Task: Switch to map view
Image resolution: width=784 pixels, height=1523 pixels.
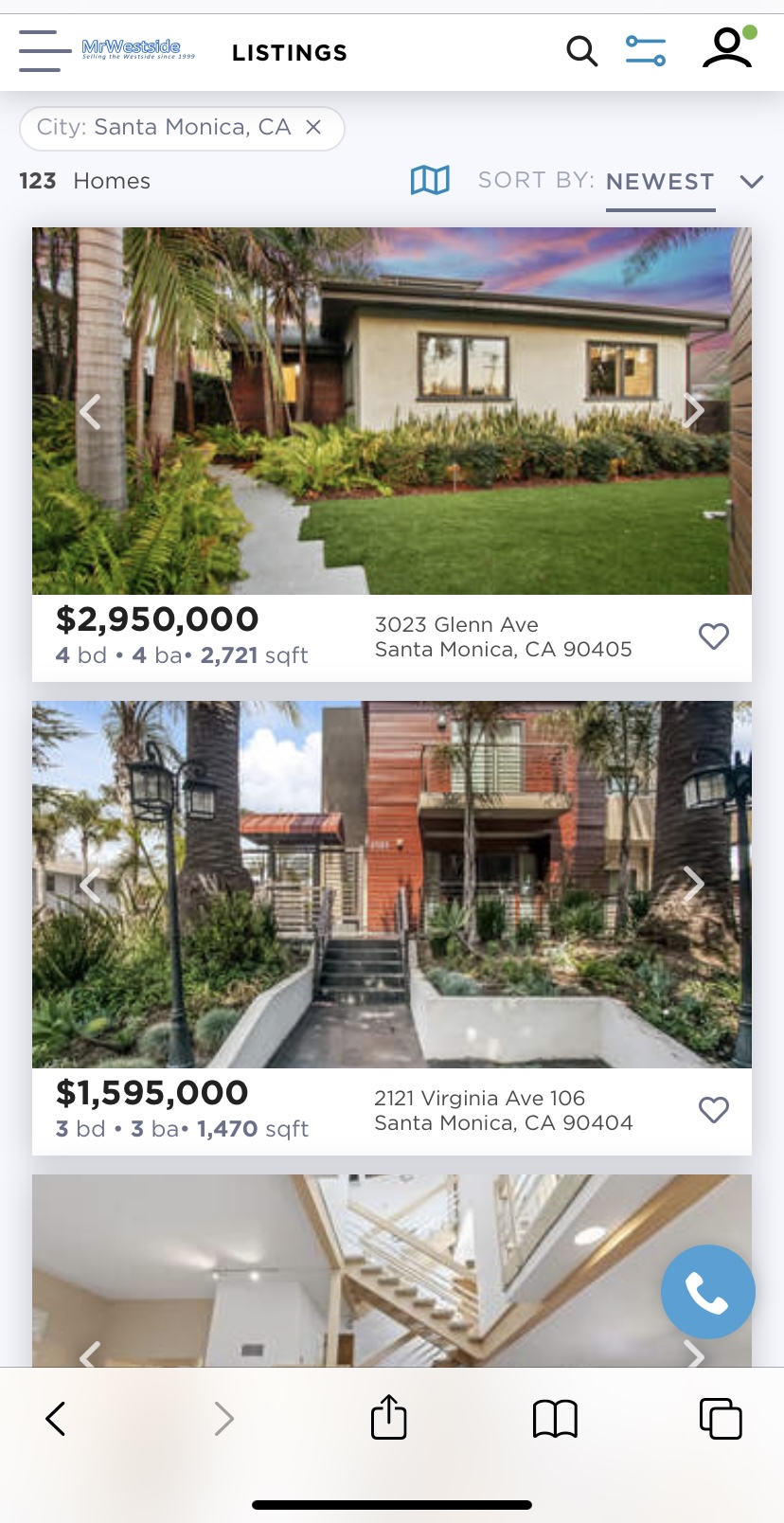Action: [x=430, y=180]
